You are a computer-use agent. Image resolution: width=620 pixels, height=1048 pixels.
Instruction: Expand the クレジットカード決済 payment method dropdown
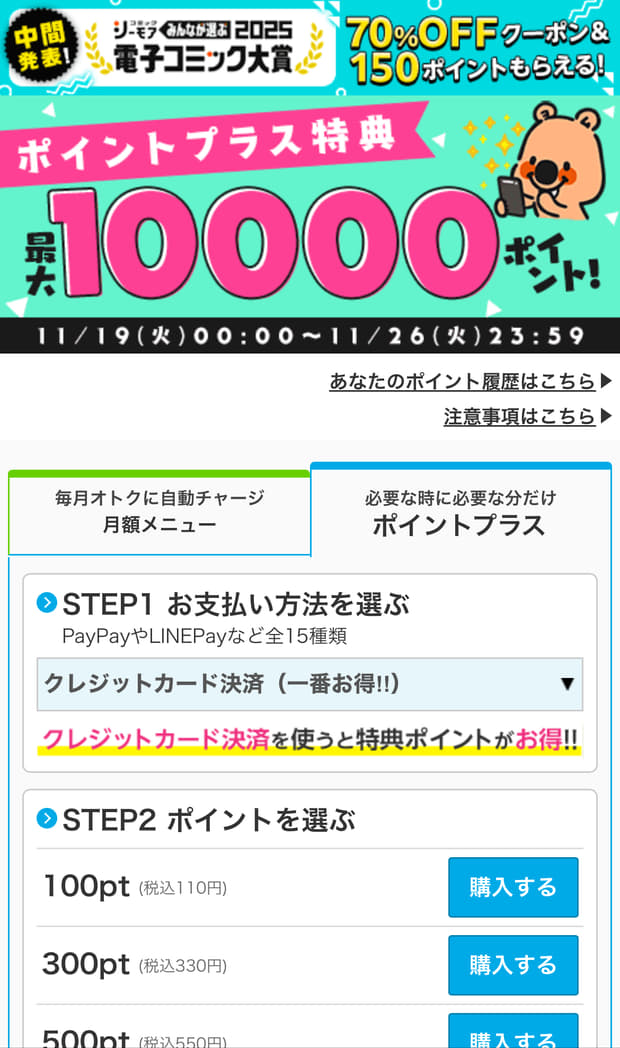pyautogui.click(x=309, y=684)
